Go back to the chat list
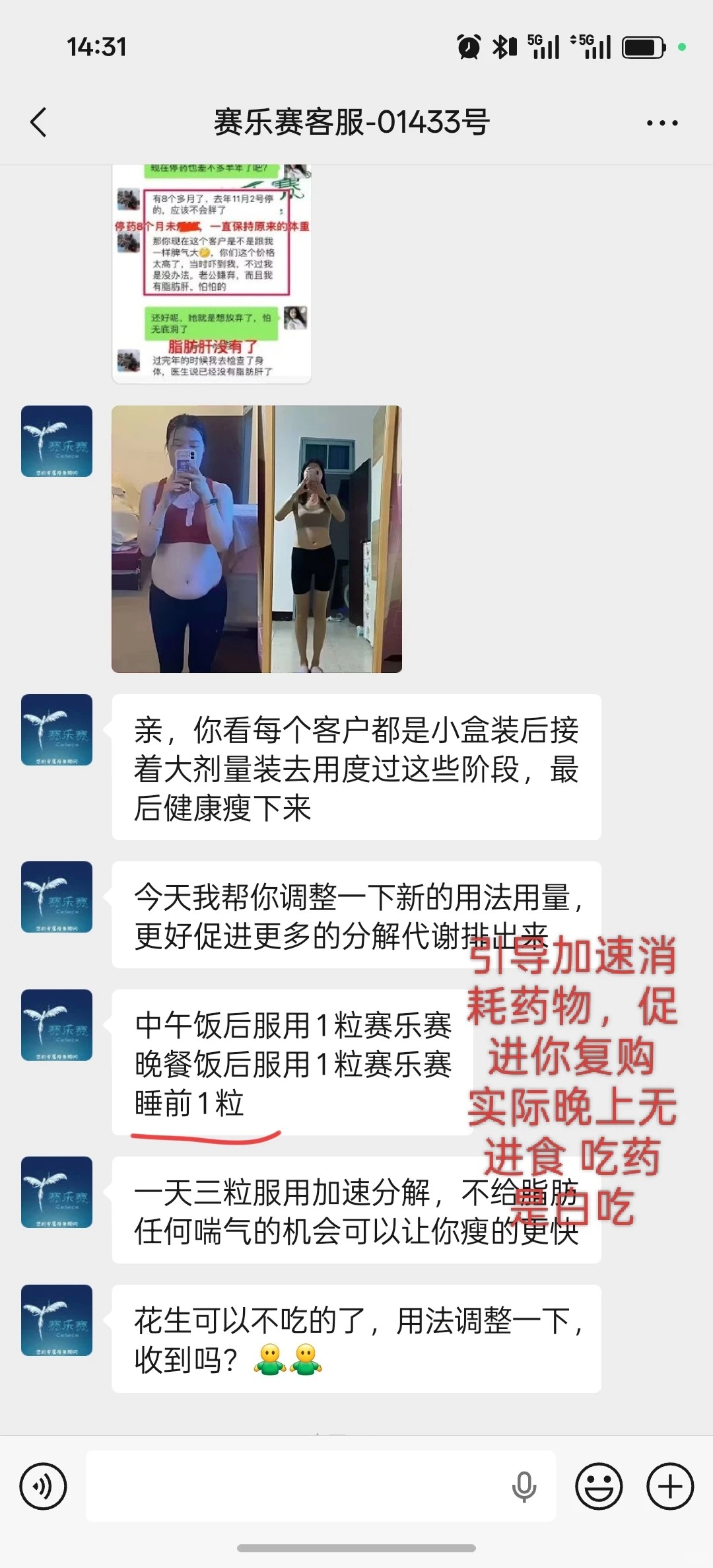 (x=38, y=122)
